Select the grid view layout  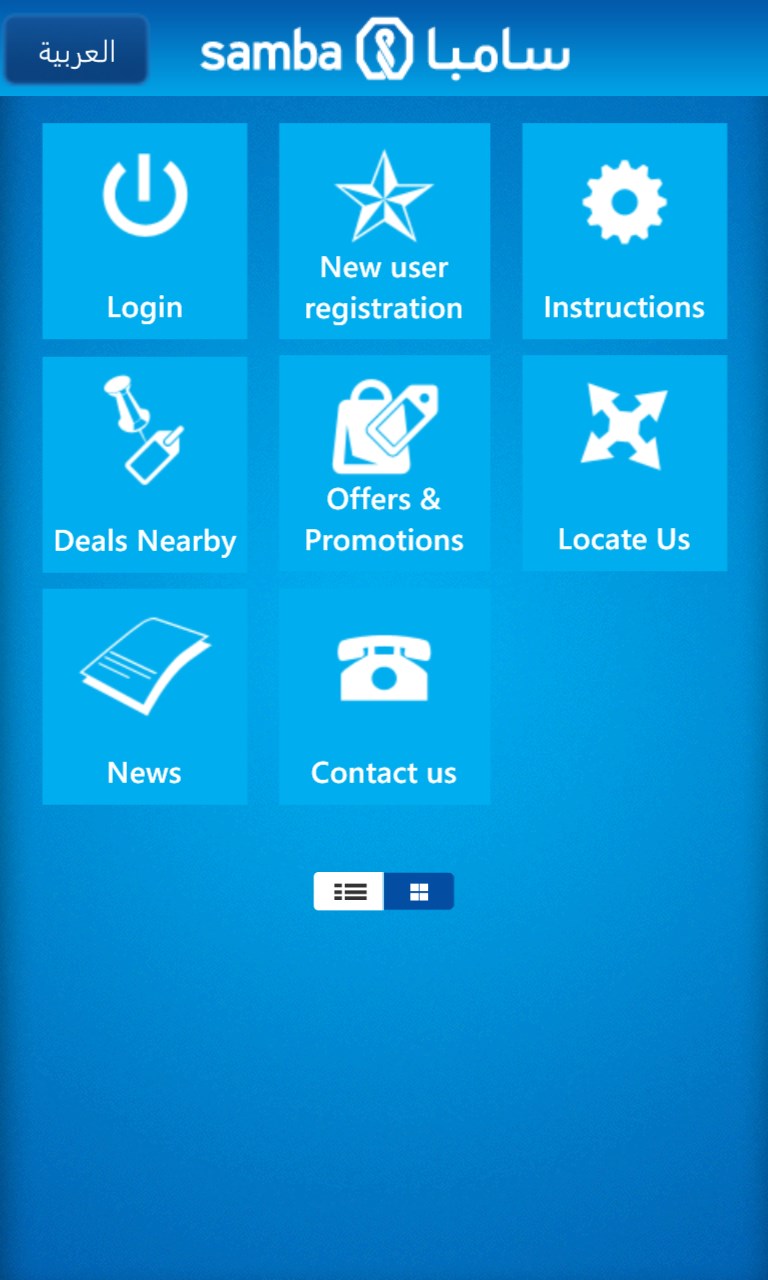[419, 891]
